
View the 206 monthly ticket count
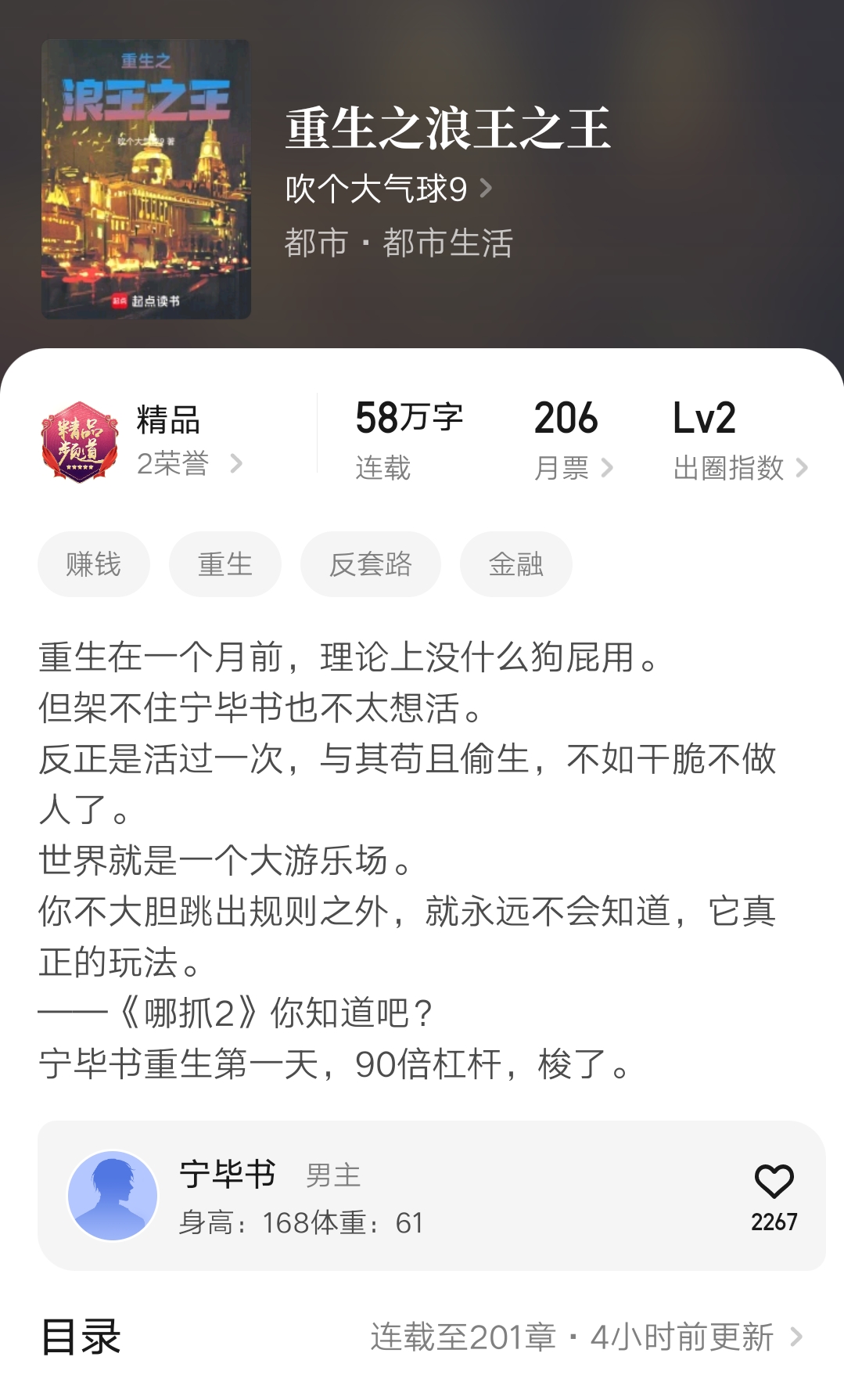click(x=565, y=419)
